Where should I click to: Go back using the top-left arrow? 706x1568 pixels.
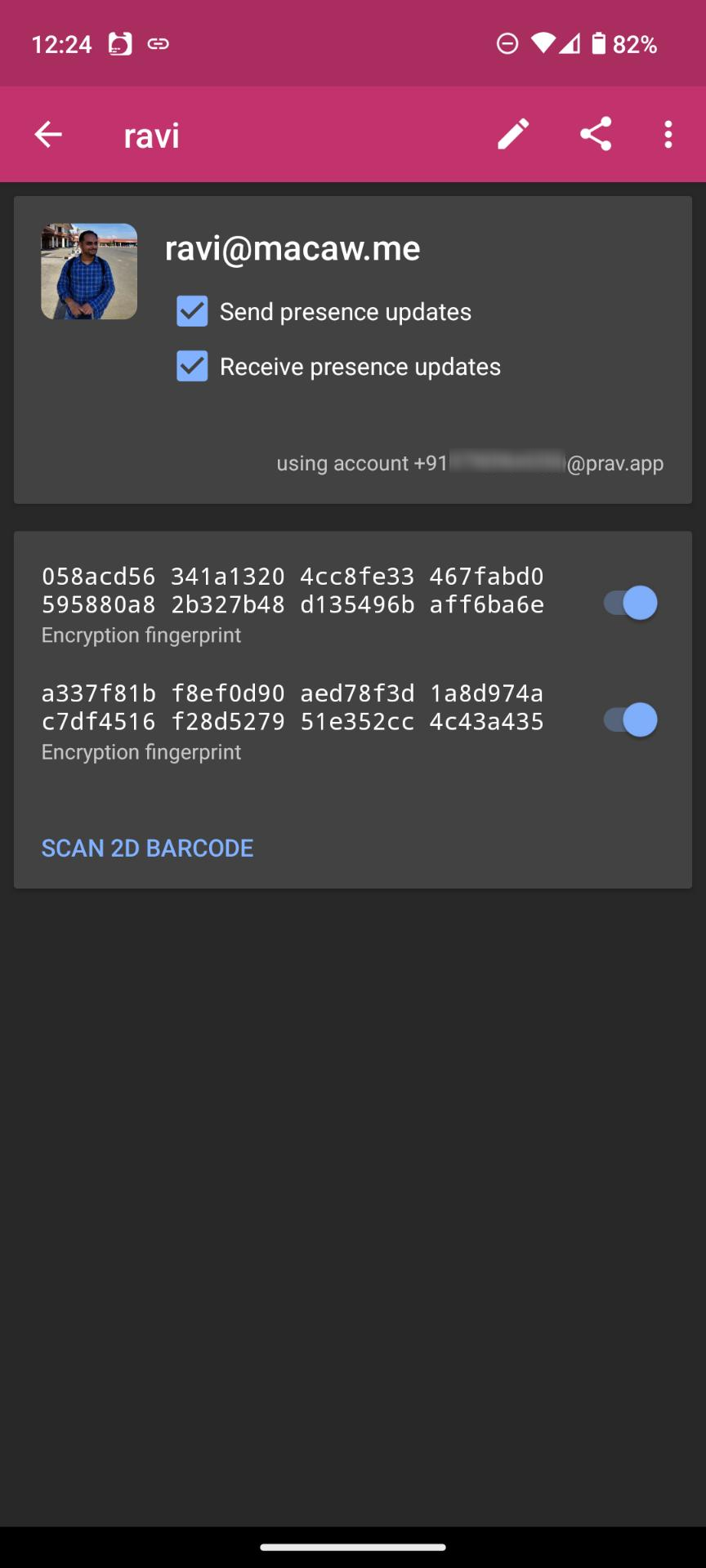48,135
